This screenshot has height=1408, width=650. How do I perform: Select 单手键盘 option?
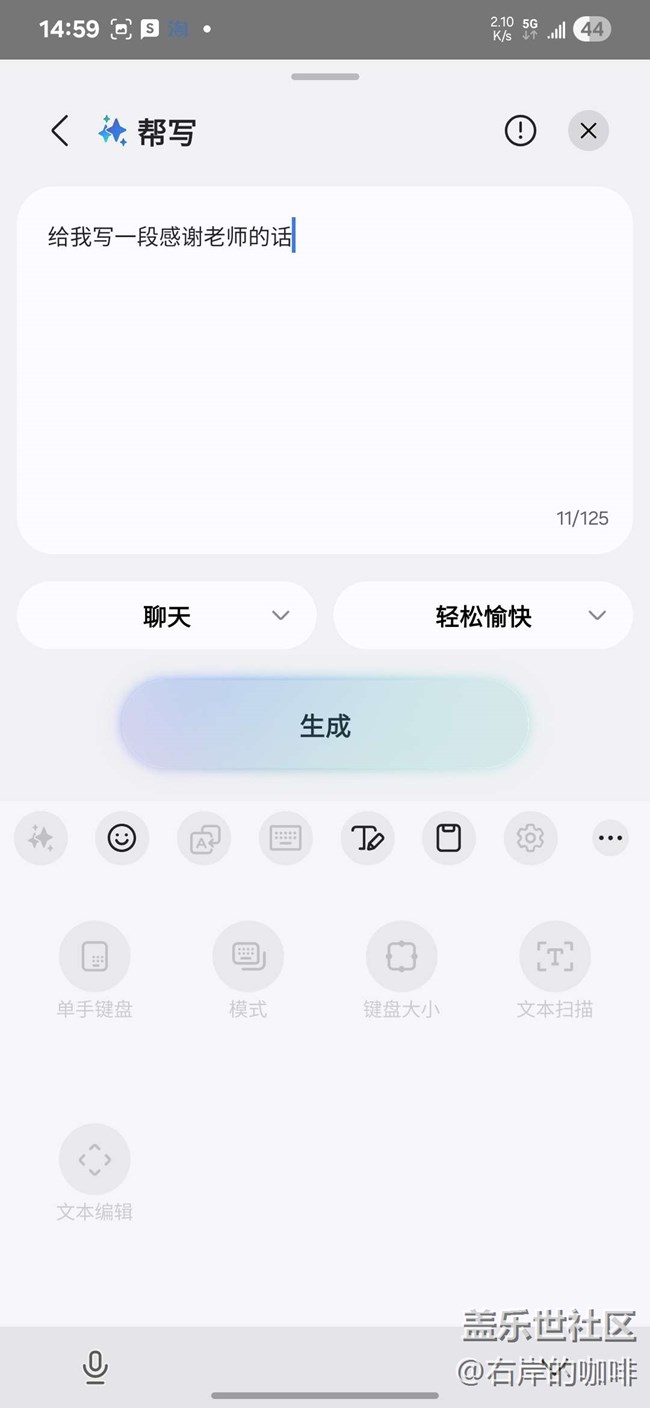tap(95, 958)
